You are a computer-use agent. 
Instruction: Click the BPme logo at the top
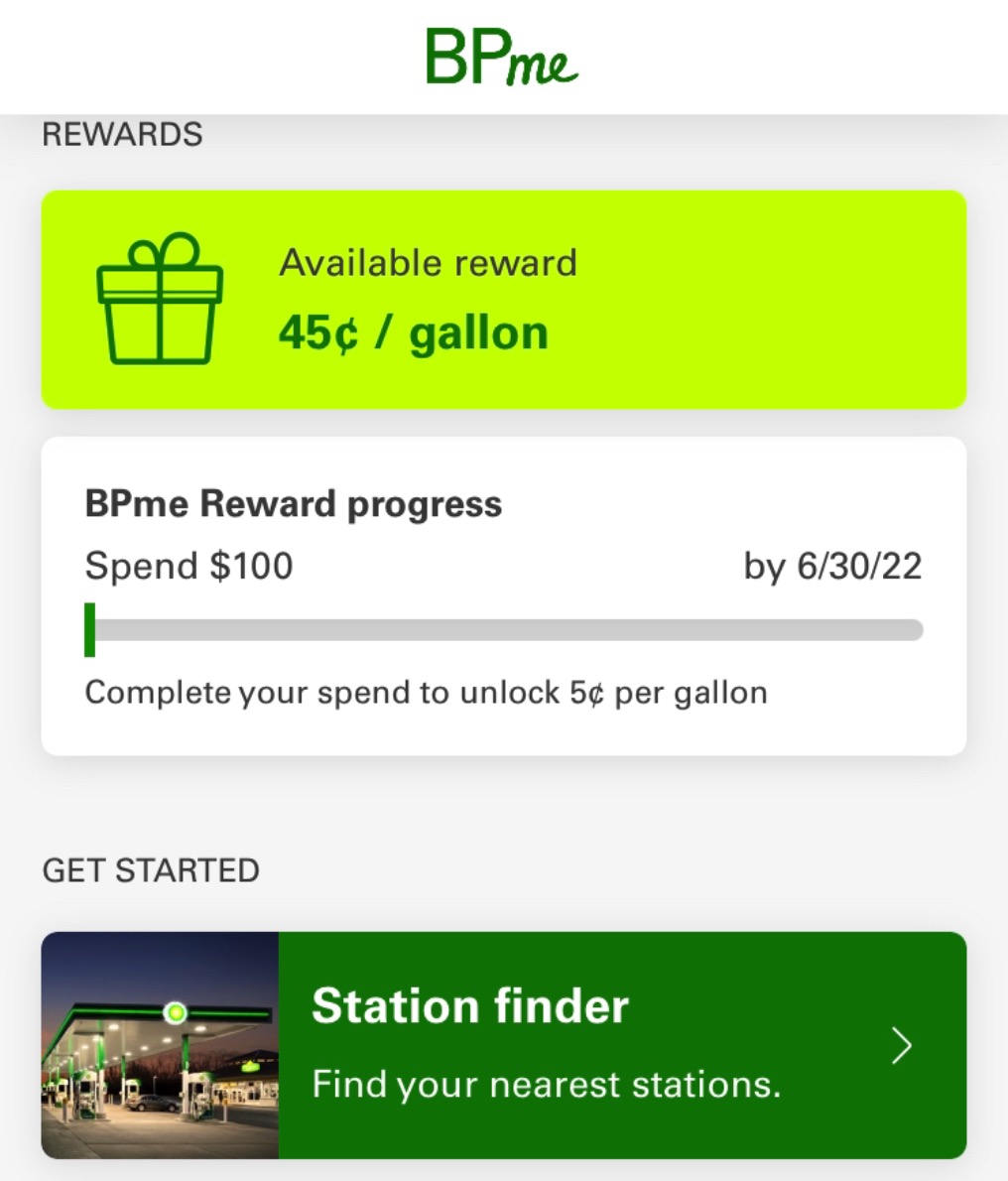(x=502, y=58)
